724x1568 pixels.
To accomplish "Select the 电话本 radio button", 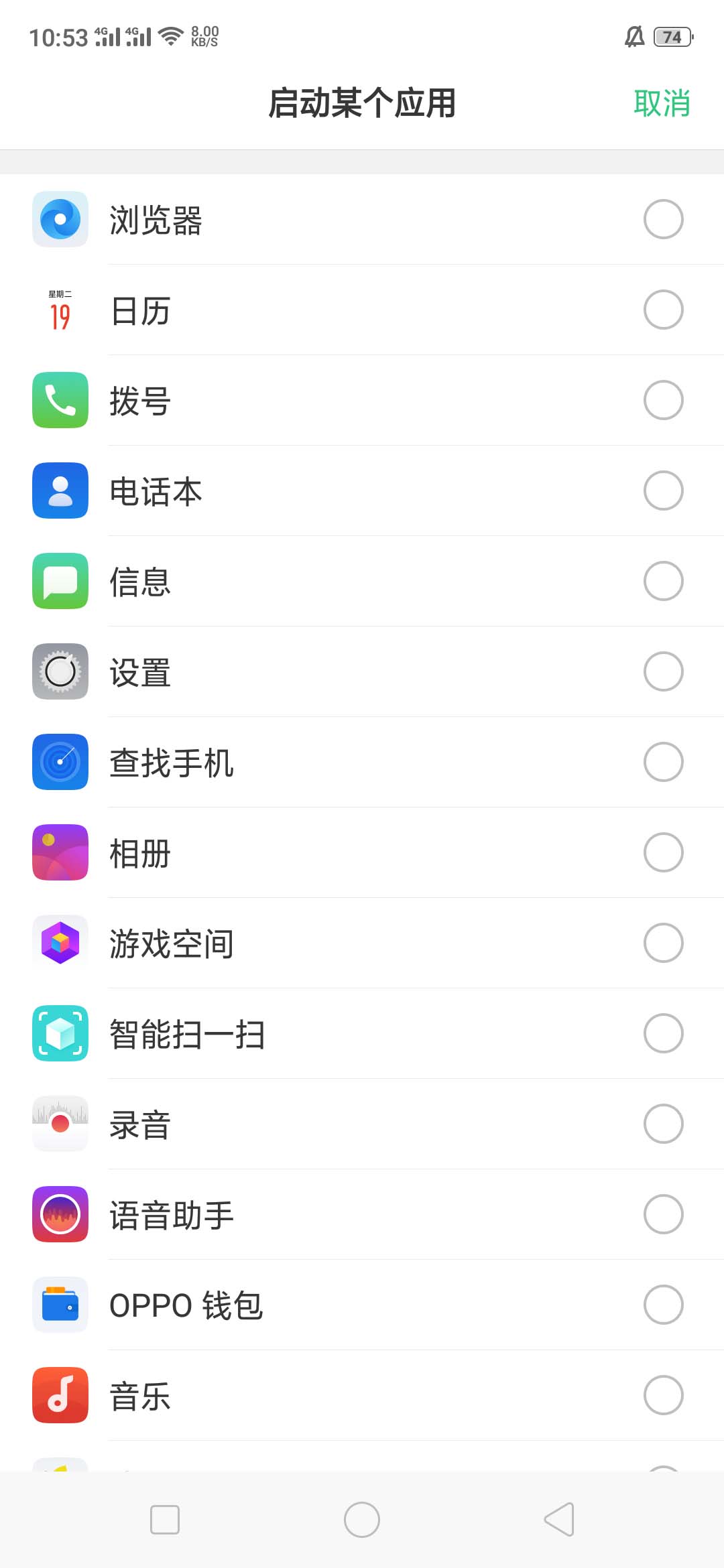I will click(663, 491).
